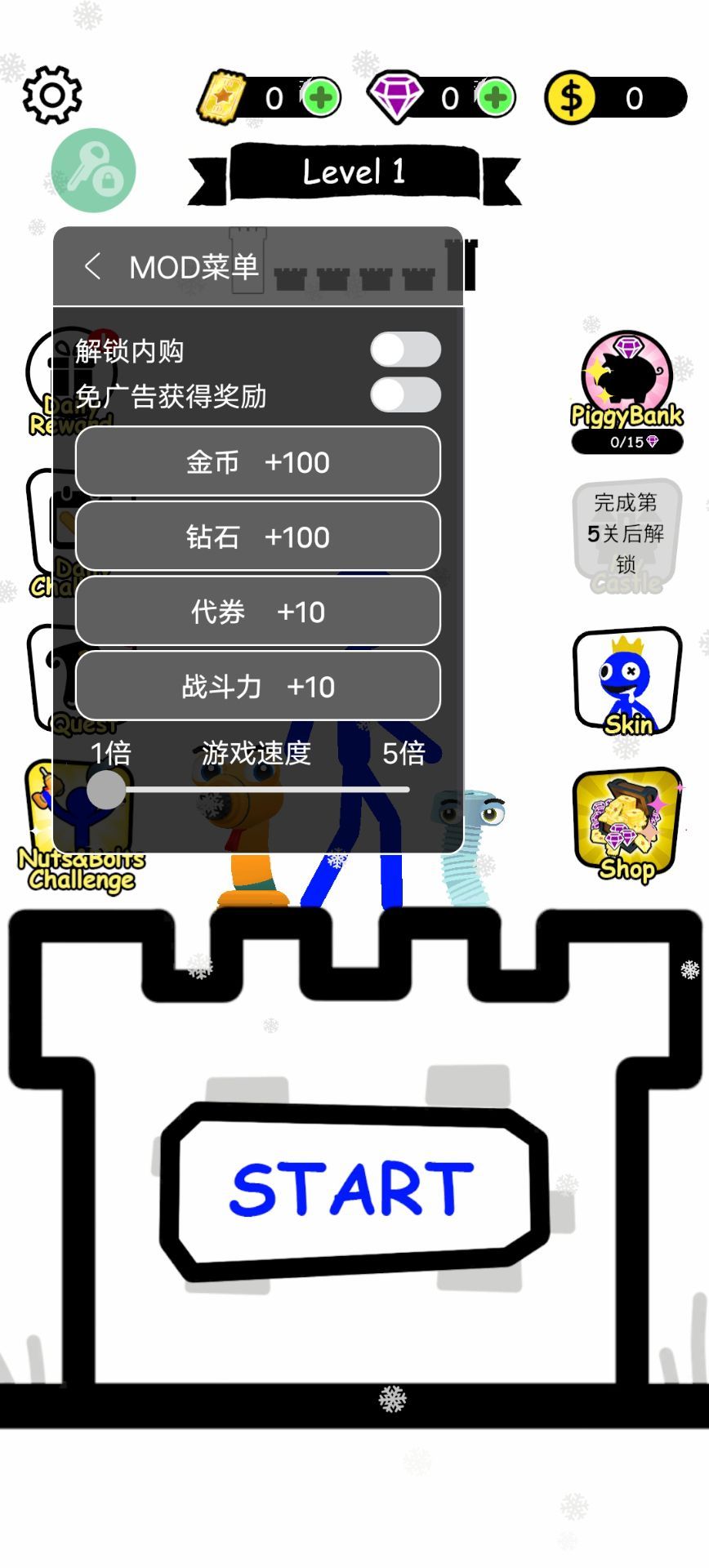Tap the gold ticket plus button
The image size is (709, 1568).
pos(320,97)
